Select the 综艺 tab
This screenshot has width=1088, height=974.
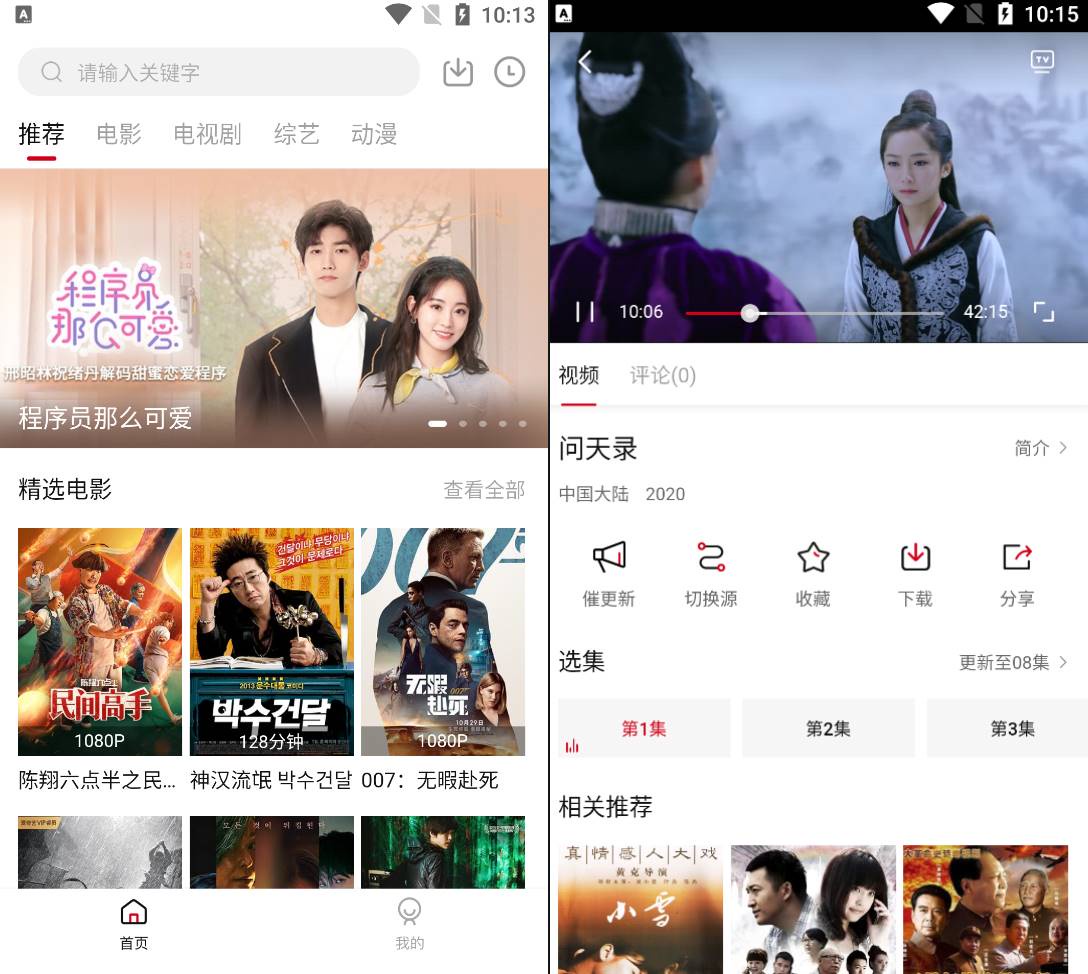(296, 134)
